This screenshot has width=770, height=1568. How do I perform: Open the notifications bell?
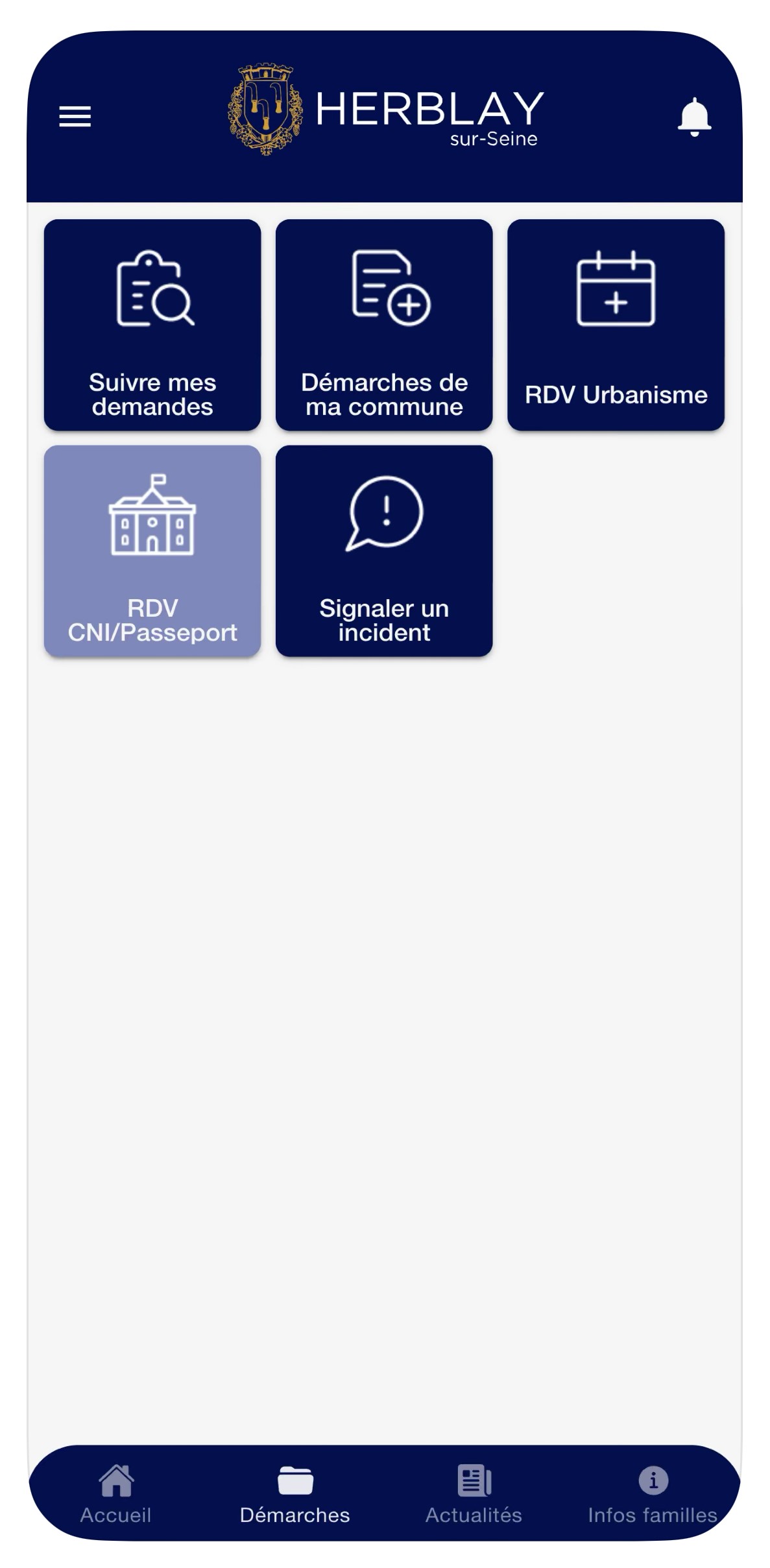[694, 117]
